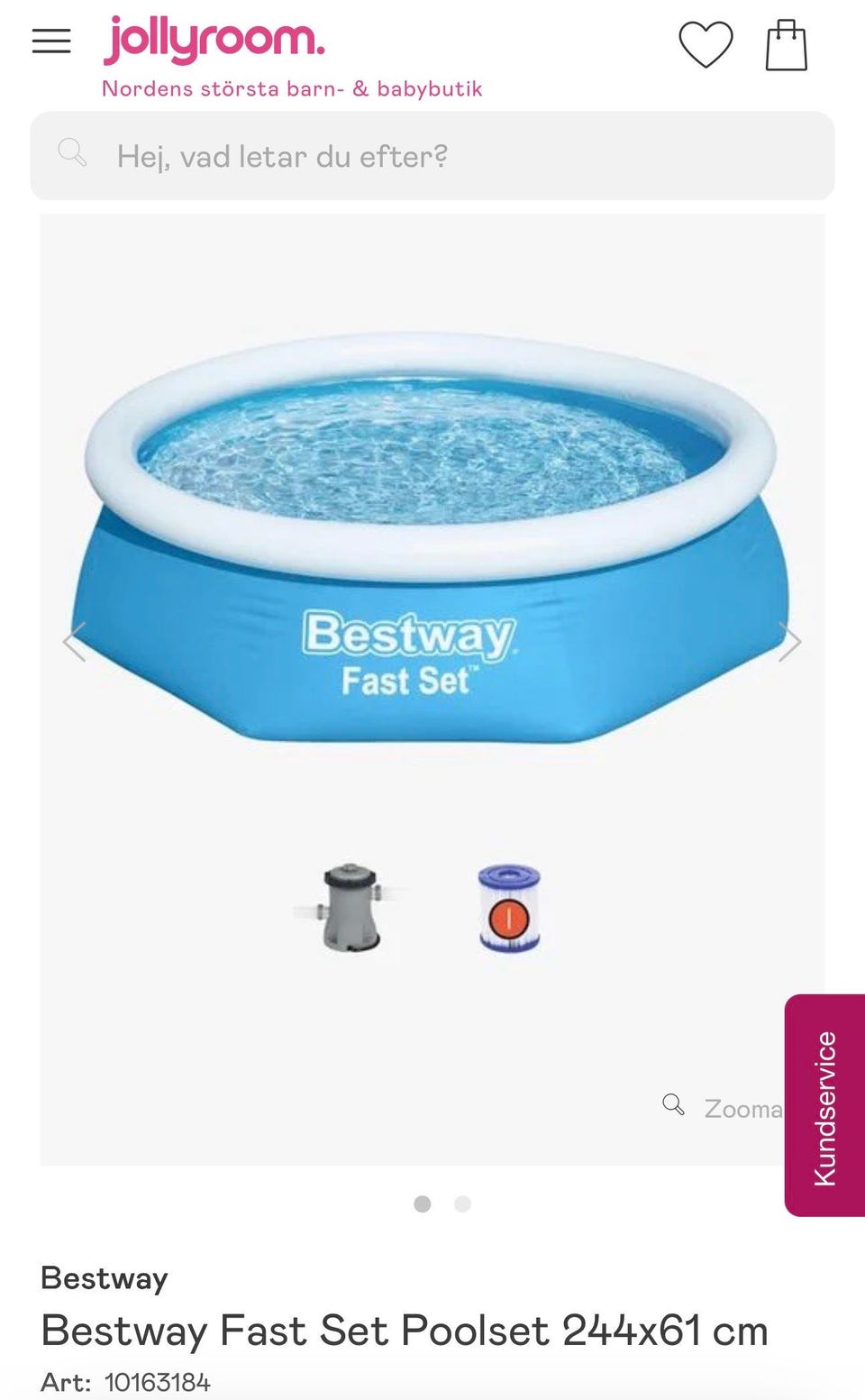Open the Kundservice side tab
This screenshot has height=1400, width=865.
coord(824,1105)
